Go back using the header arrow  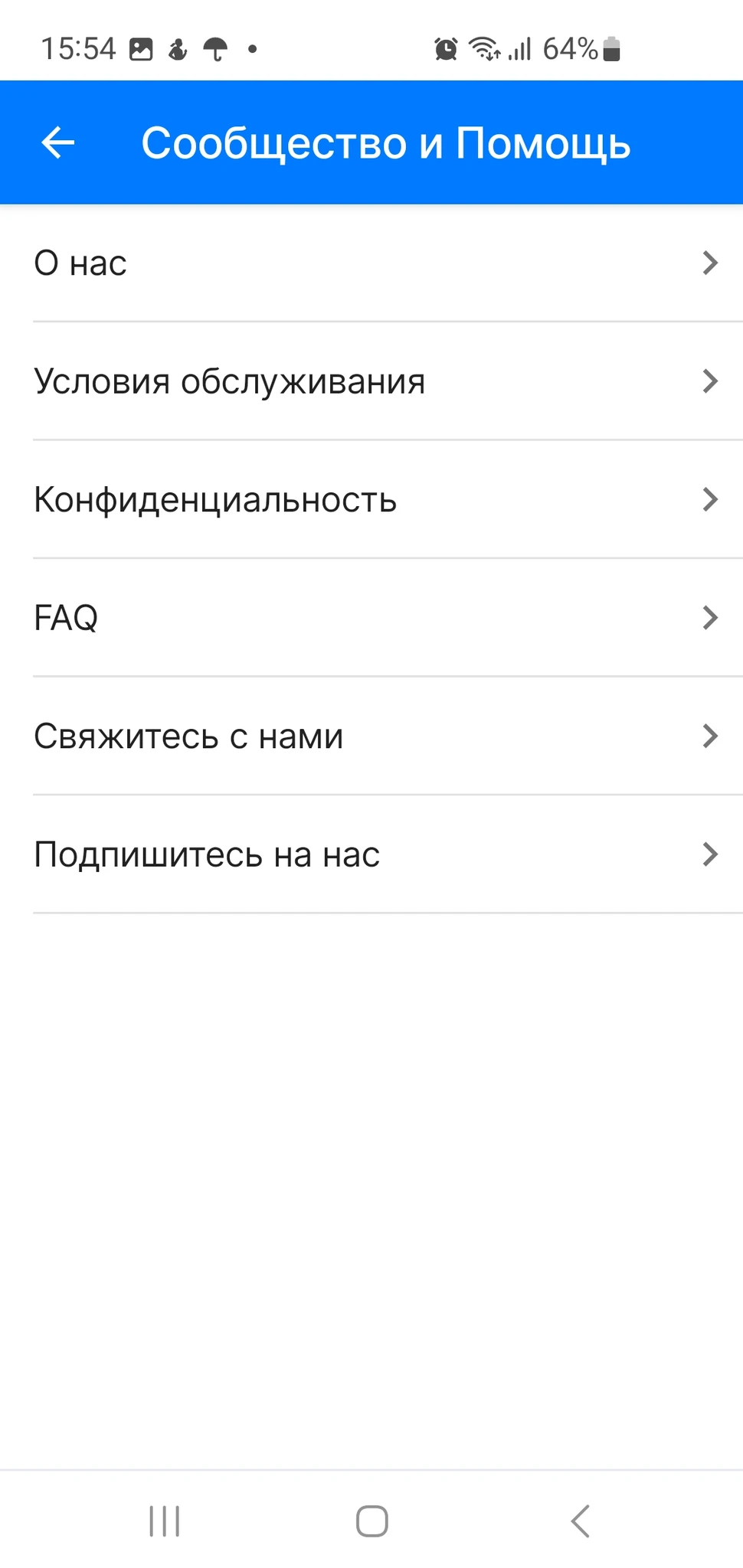58,142
